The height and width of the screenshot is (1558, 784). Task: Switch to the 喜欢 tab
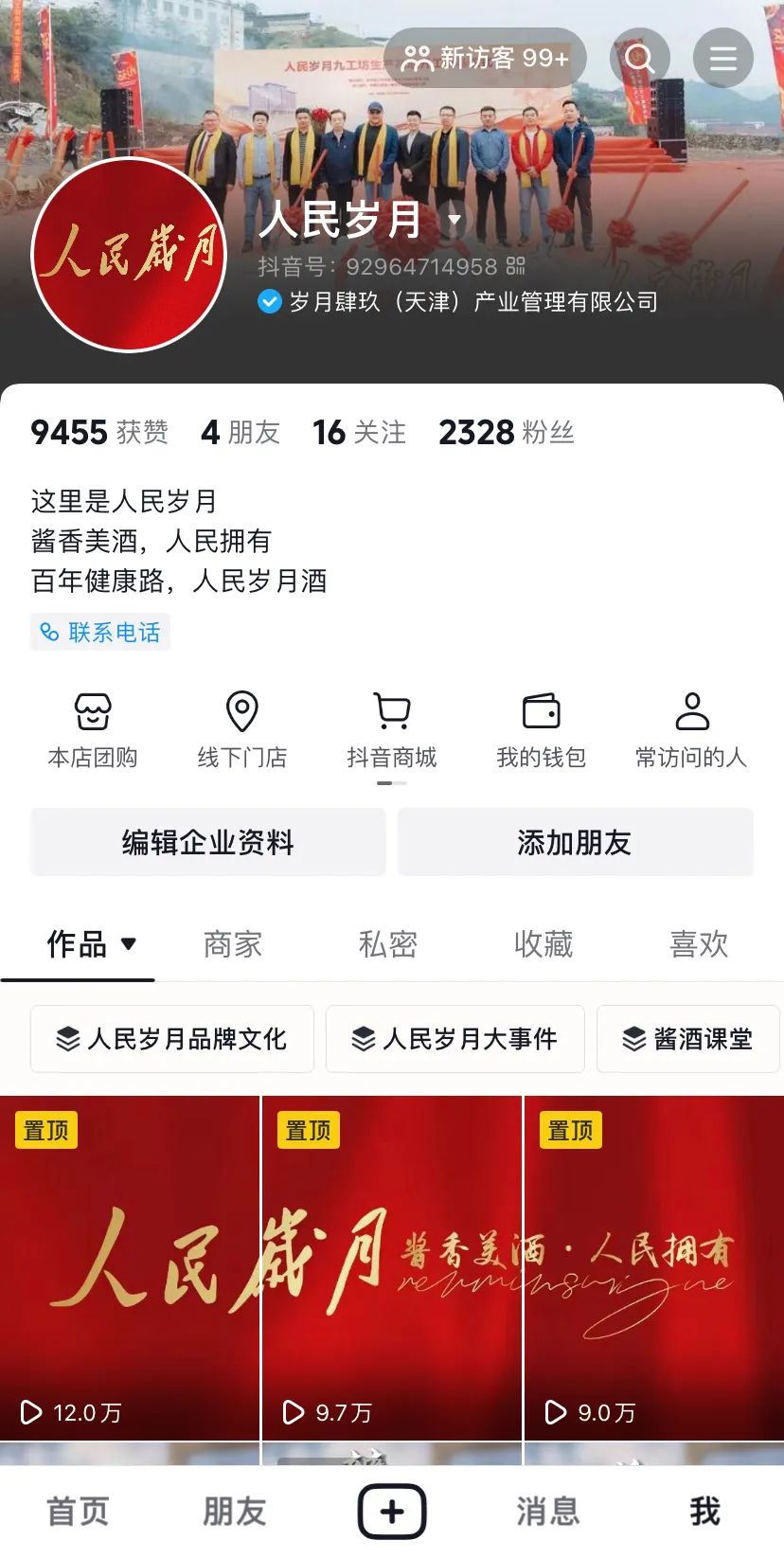699,944
